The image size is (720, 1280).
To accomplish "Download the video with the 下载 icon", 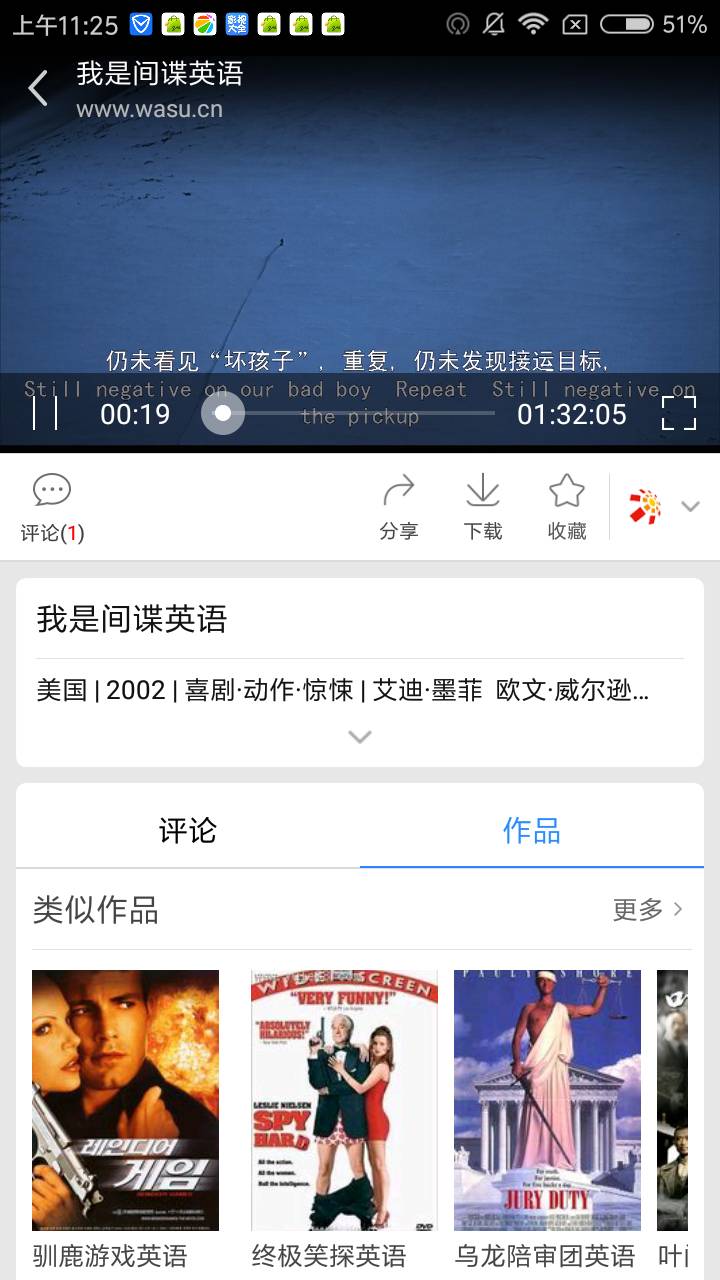I will click(483, 490).
